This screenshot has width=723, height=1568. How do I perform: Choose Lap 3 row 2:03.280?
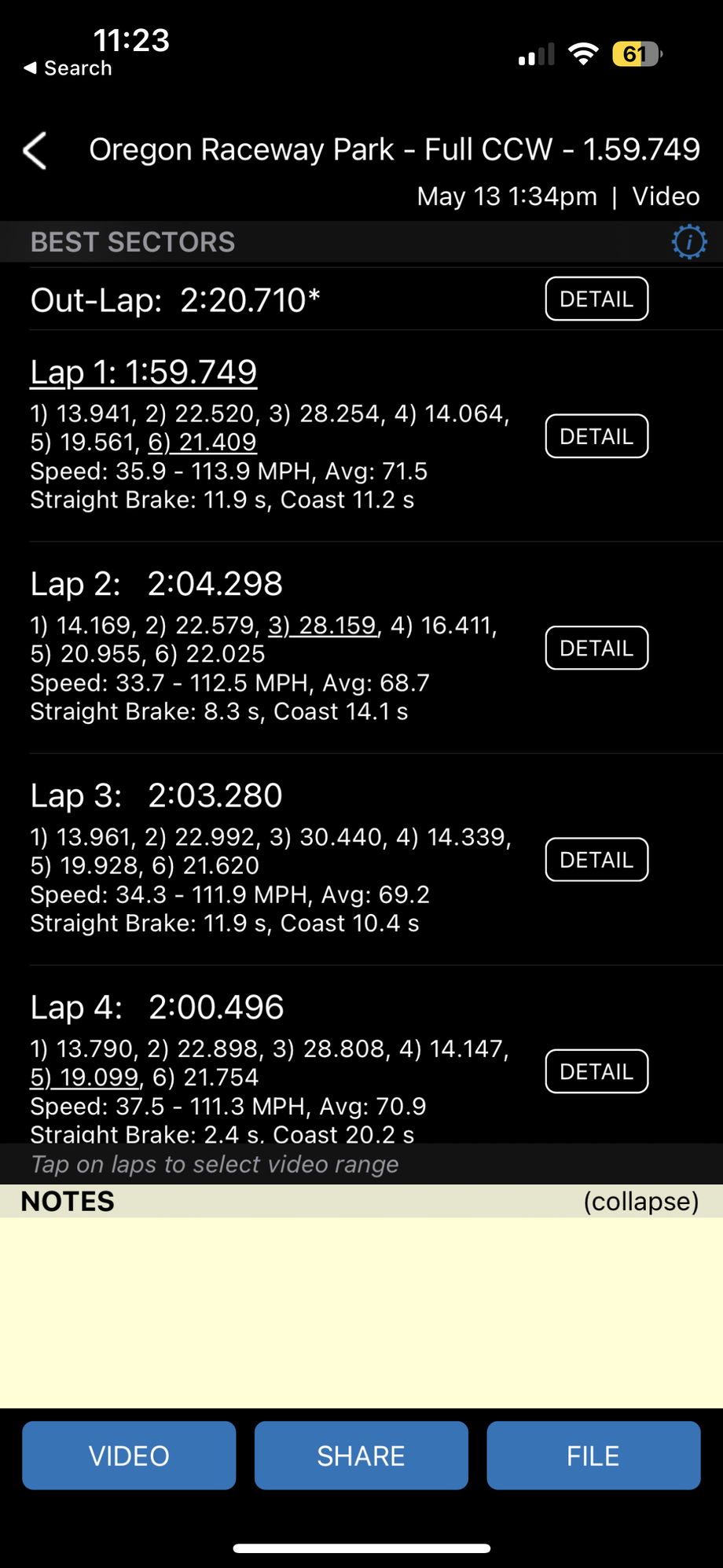[156, 795]
